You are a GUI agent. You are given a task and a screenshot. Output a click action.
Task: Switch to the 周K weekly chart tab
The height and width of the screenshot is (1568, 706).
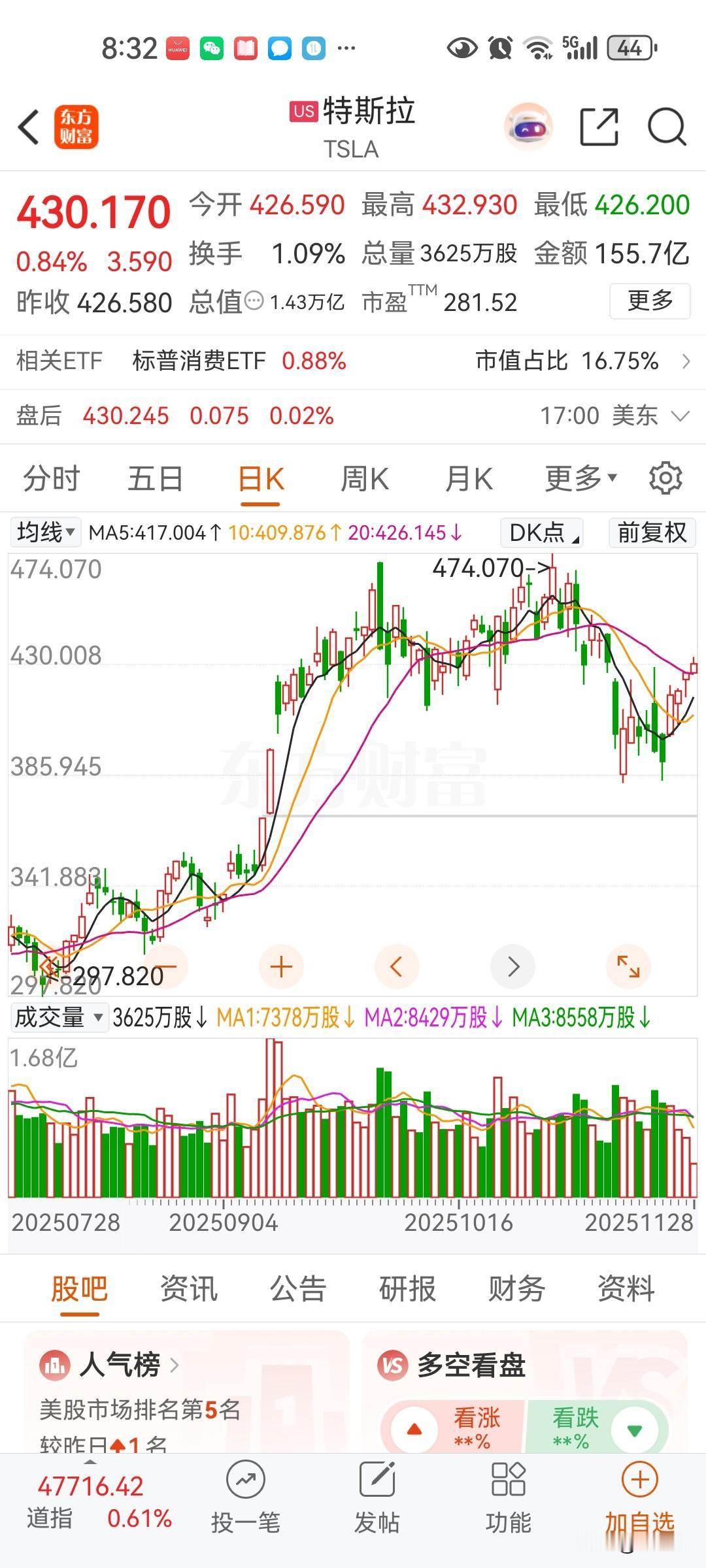tap(363, 478)
